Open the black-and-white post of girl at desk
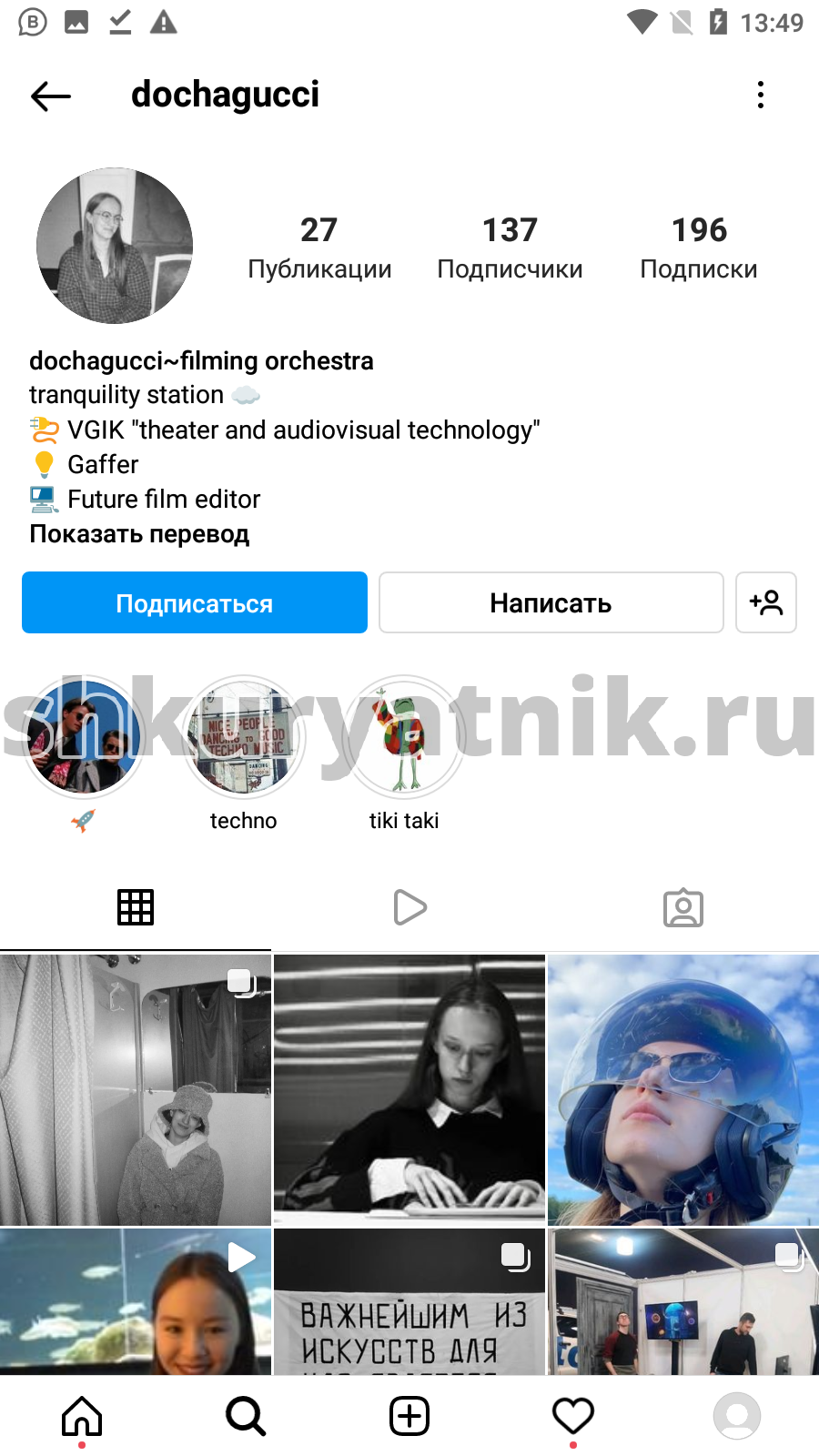Viewport: 819px width, 1456px height. tap(409, 1089)
